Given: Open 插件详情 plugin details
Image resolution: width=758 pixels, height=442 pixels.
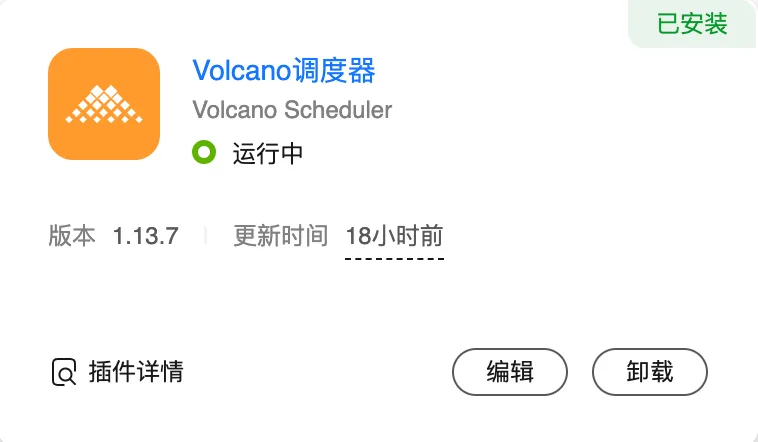Looking at the screenshot, I should (x=118, y=372).
